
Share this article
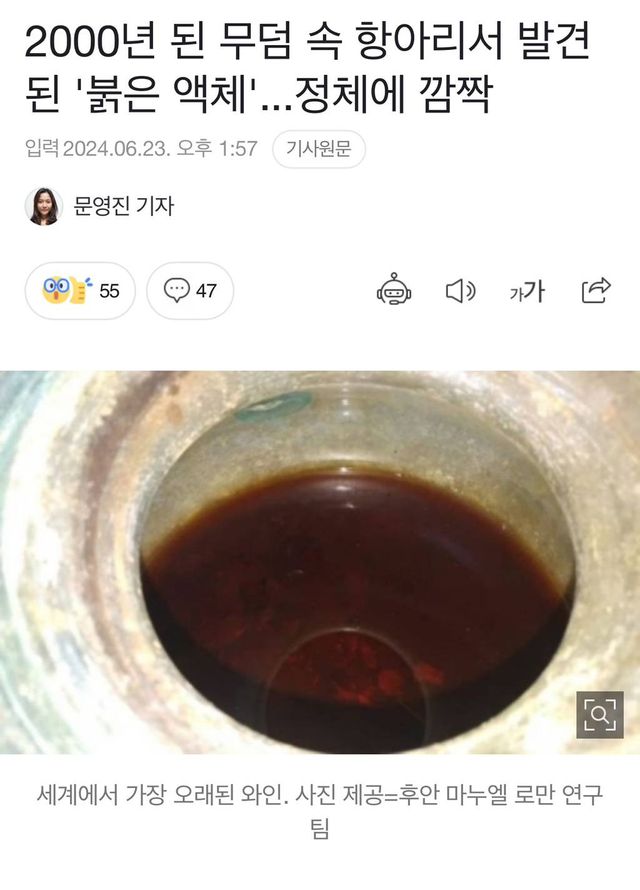pyautogui.click(x=596, y=290)
